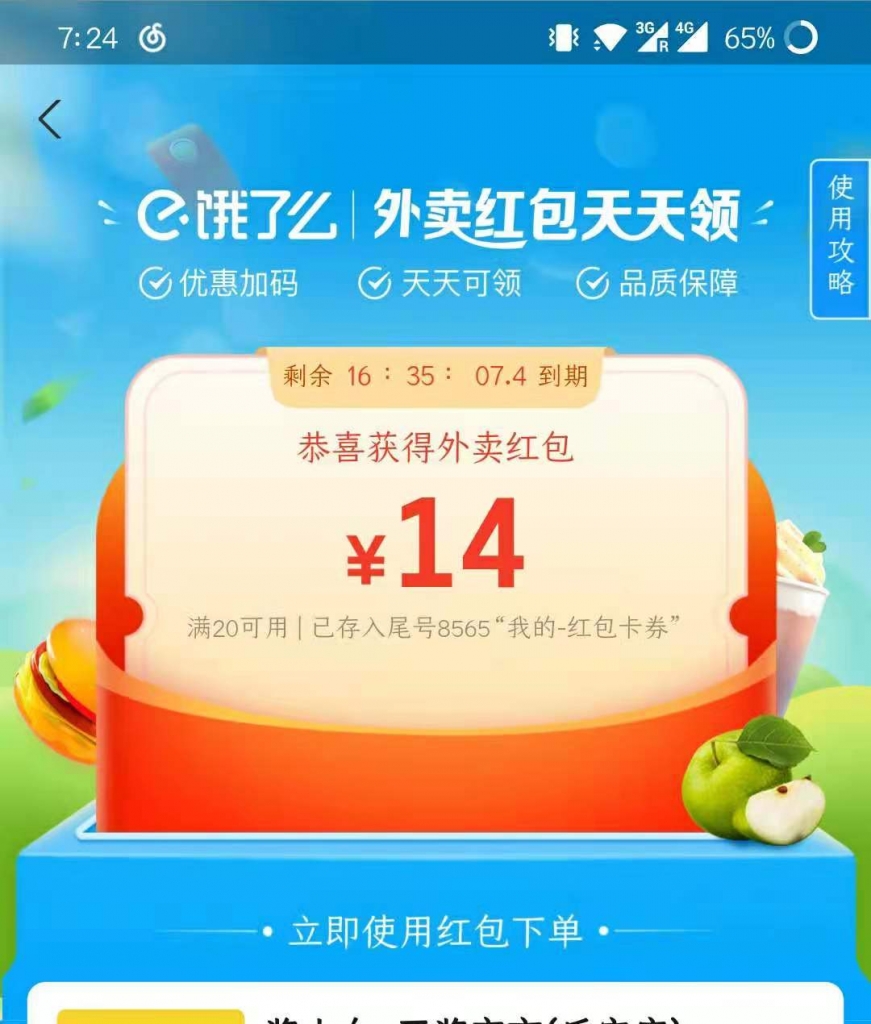
Task: Open the ¥14 外卖红包 coupon card
Action: 436,540
